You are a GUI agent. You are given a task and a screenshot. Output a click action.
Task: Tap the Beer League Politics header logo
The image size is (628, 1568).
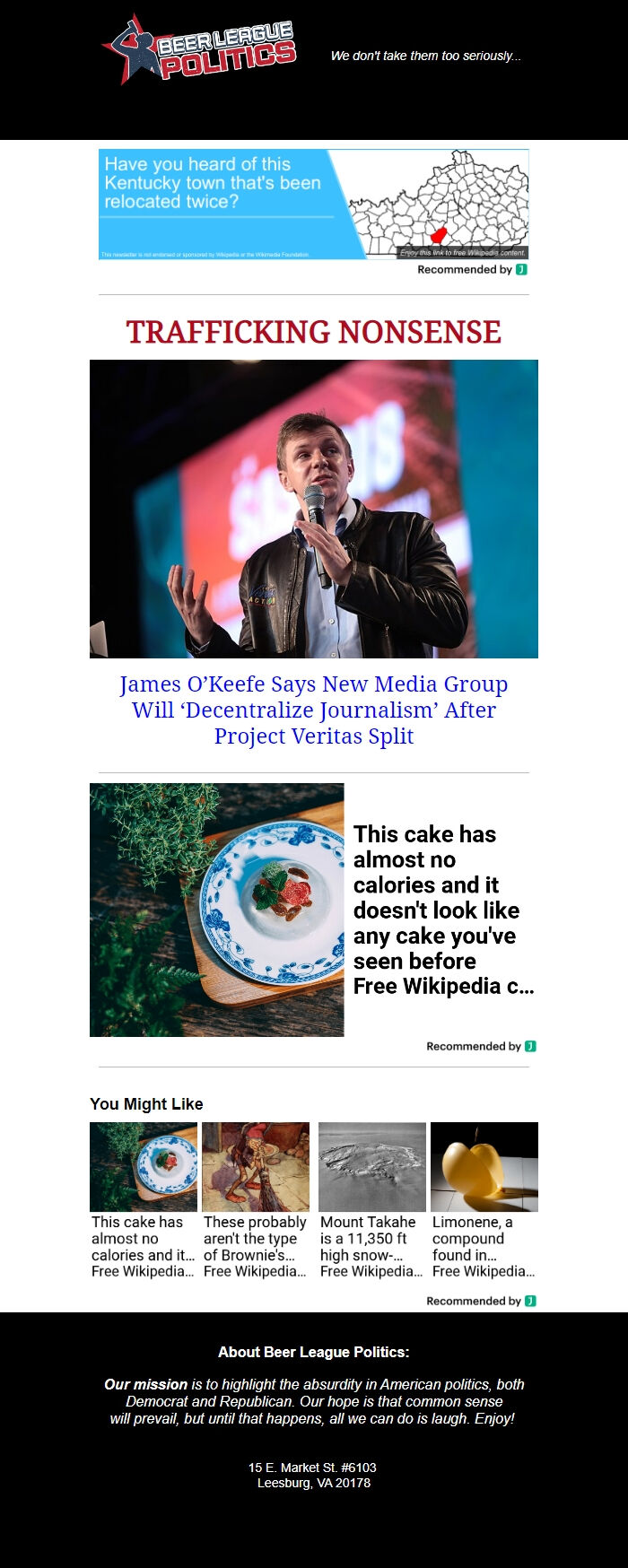click(x=199, y=50)
